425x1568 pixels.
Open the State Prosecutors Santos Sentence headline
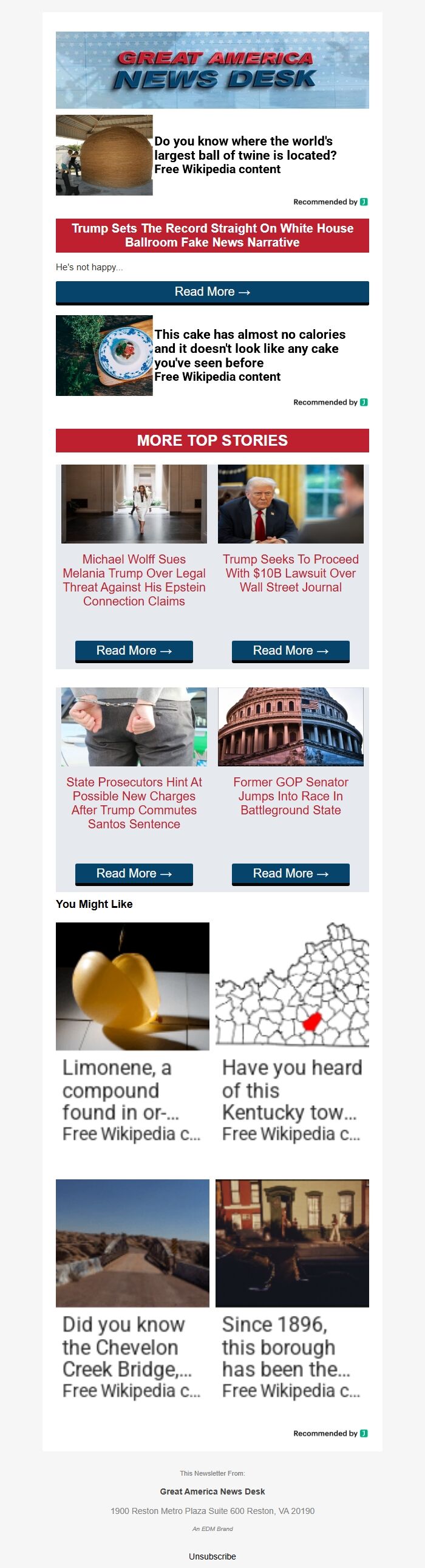(x=134, y=802)
